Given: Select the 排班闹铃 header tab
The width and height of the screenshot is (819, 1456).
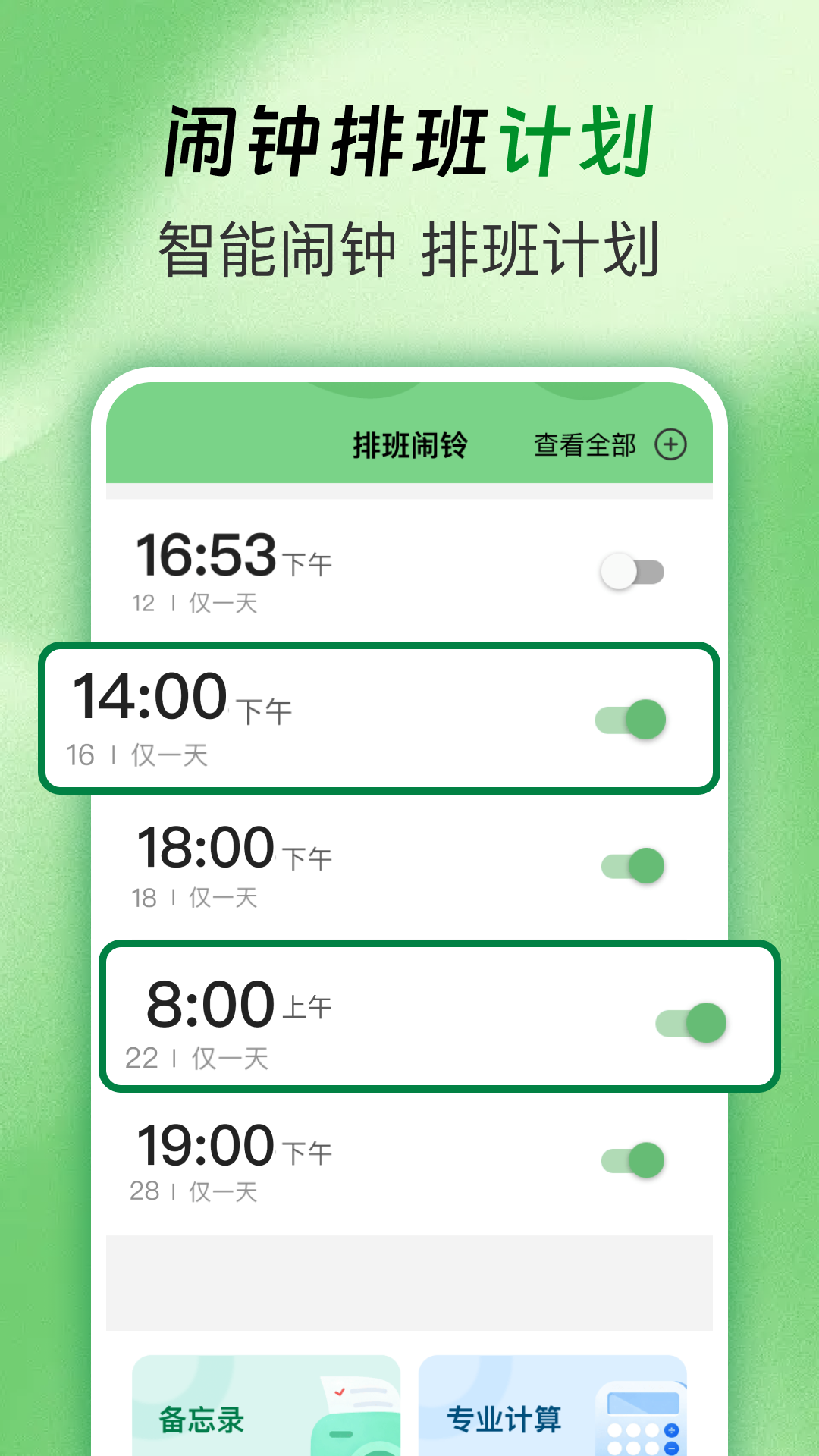Looking at the screenshot, I should click(x=409, y=446).
